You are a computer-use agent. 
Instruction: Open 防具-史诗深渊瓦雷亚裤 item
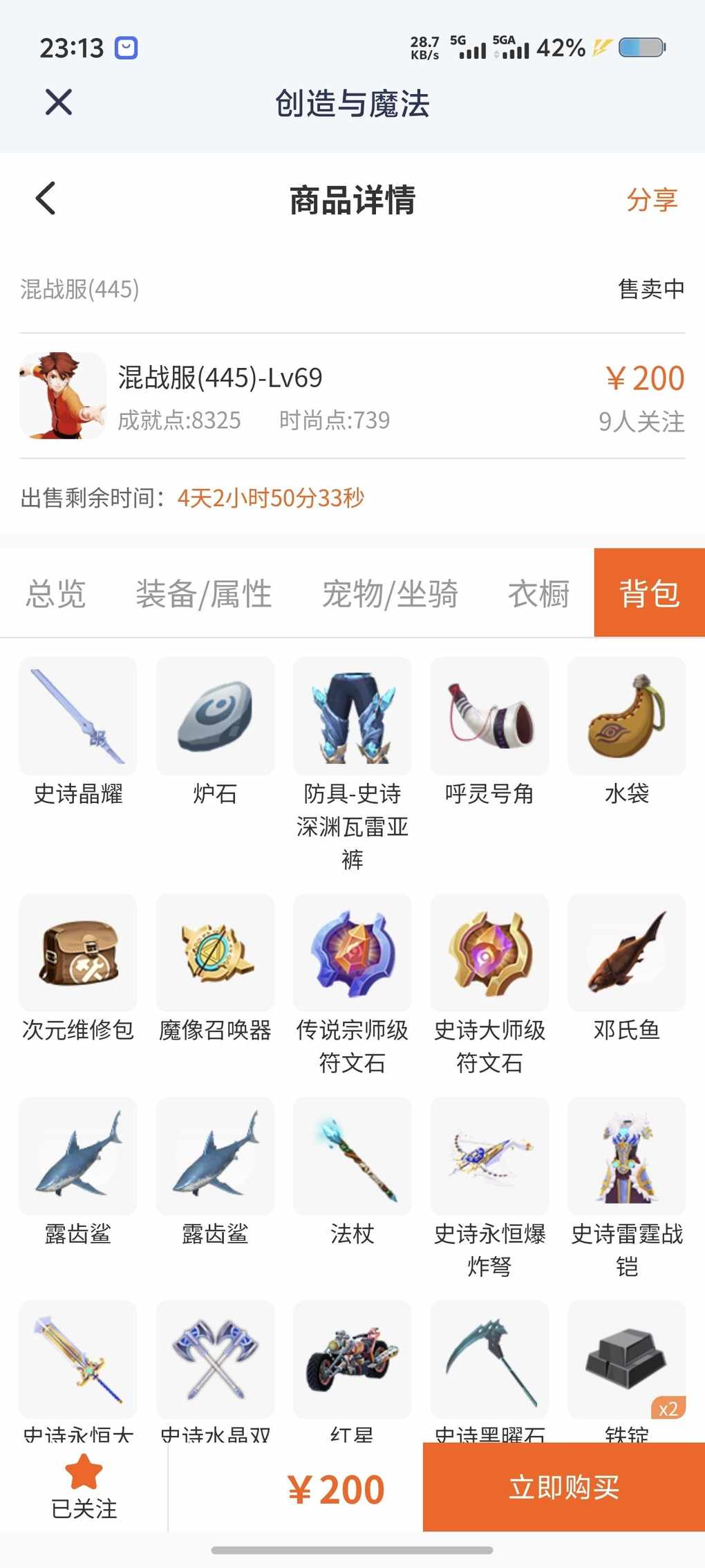352,717
